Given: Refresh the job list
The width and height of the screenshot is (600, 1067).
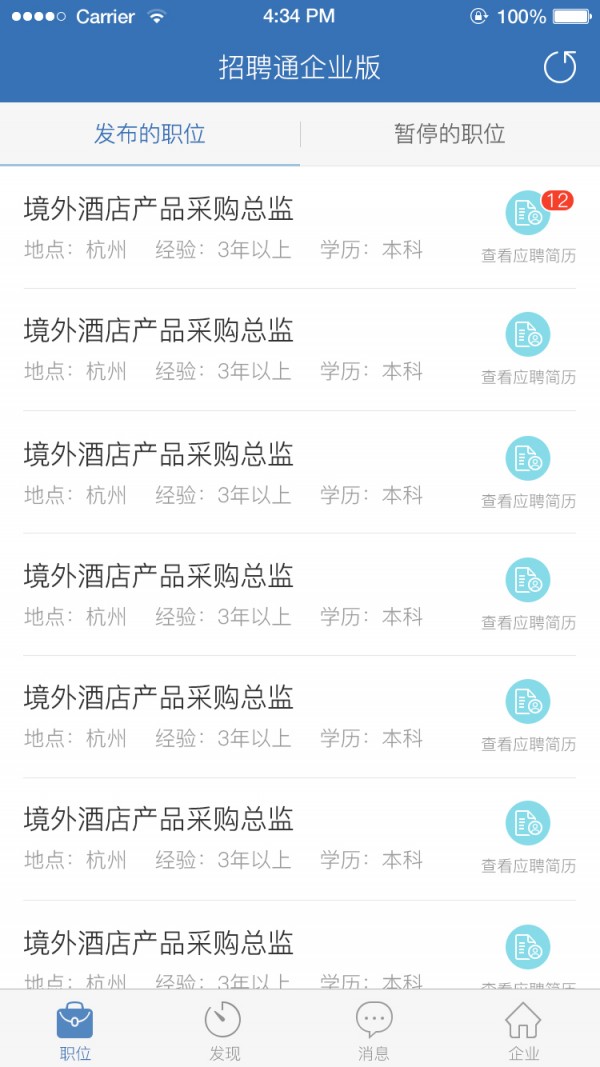Looking at the screenshot, I should pyautogui.click(x=560, y=67).
